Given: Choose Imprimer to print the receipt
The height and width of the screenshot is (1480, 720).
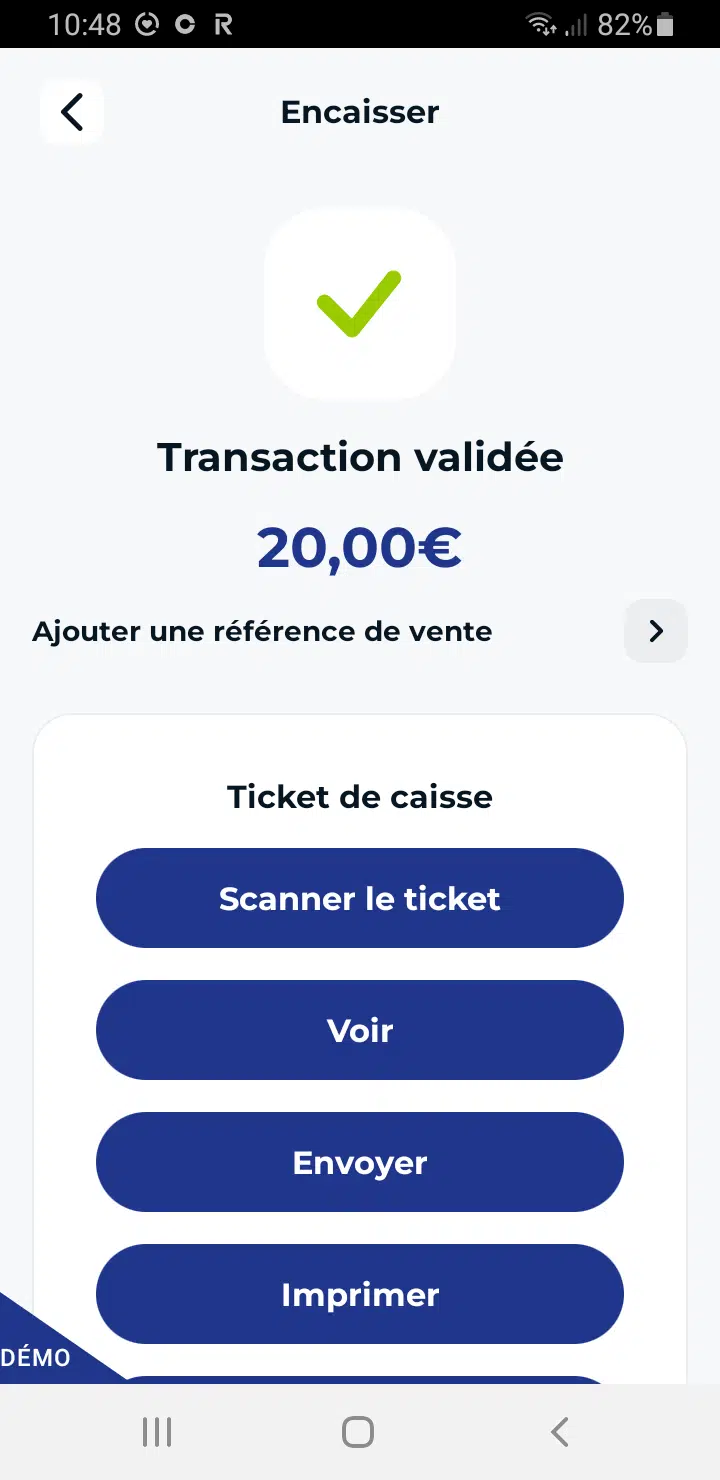Looking at the screenshot, I should [359, 1294].
